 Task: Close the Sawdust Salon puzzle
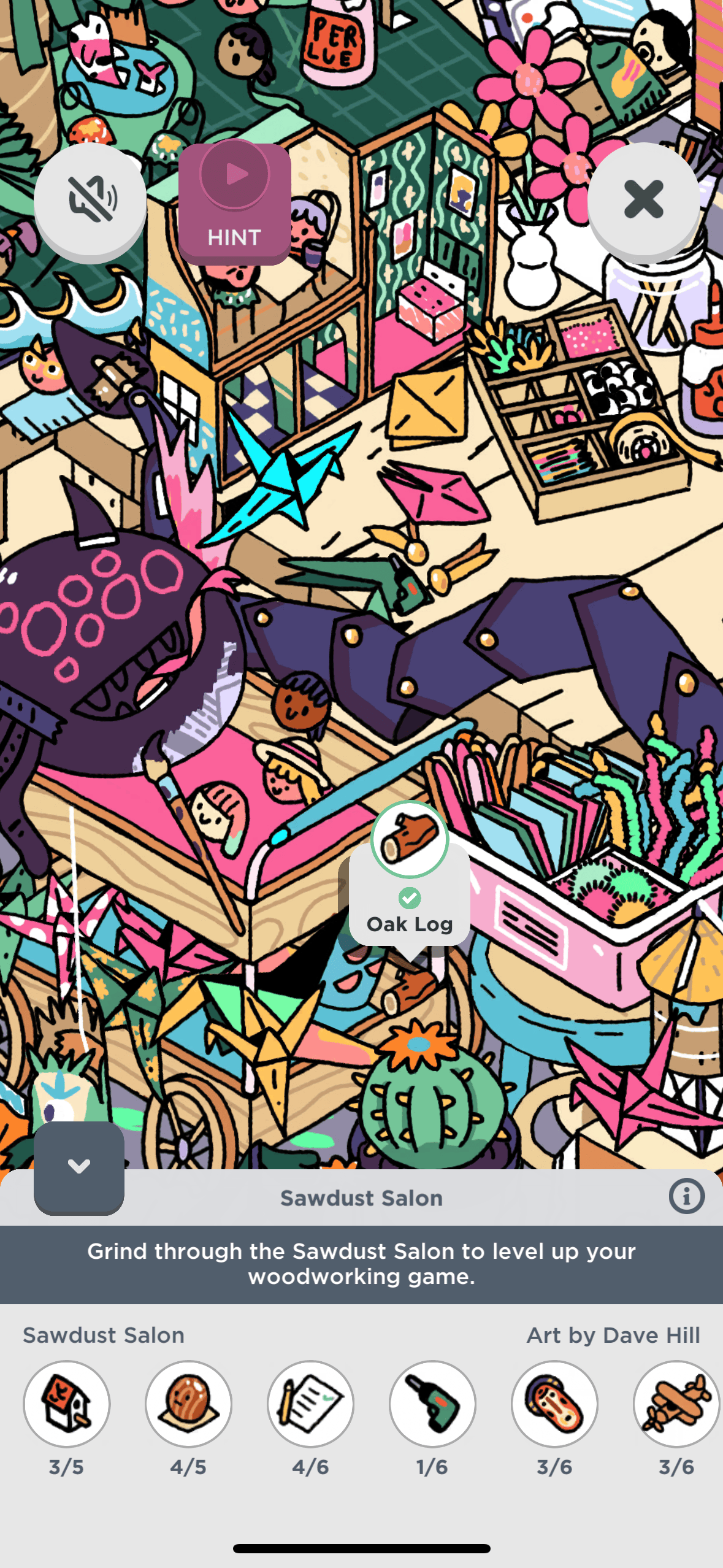(643, 199)
